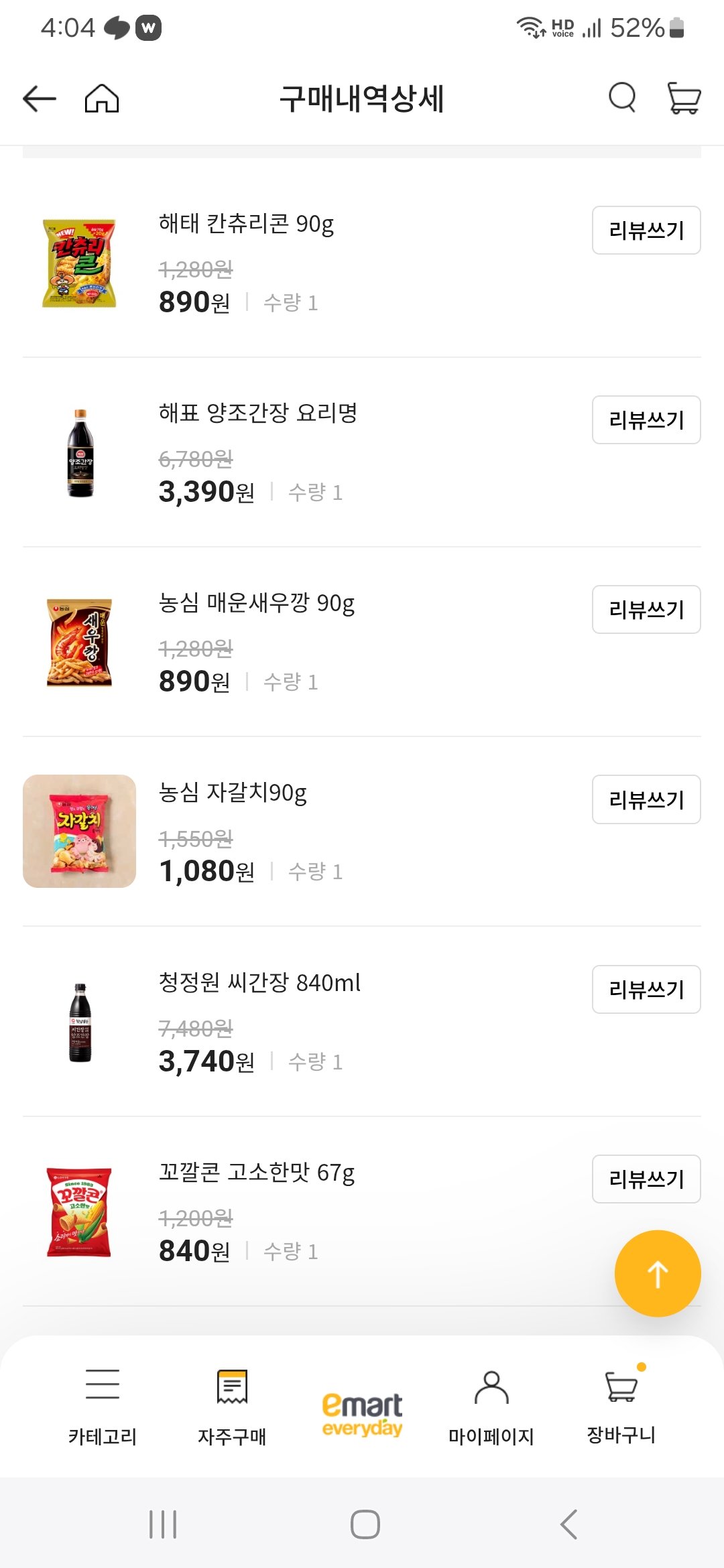The height and width of the screenshot is (1568, 724).
Task: Open the search icon in top bar
Action: pyautogui.click(x=621, y=98)
